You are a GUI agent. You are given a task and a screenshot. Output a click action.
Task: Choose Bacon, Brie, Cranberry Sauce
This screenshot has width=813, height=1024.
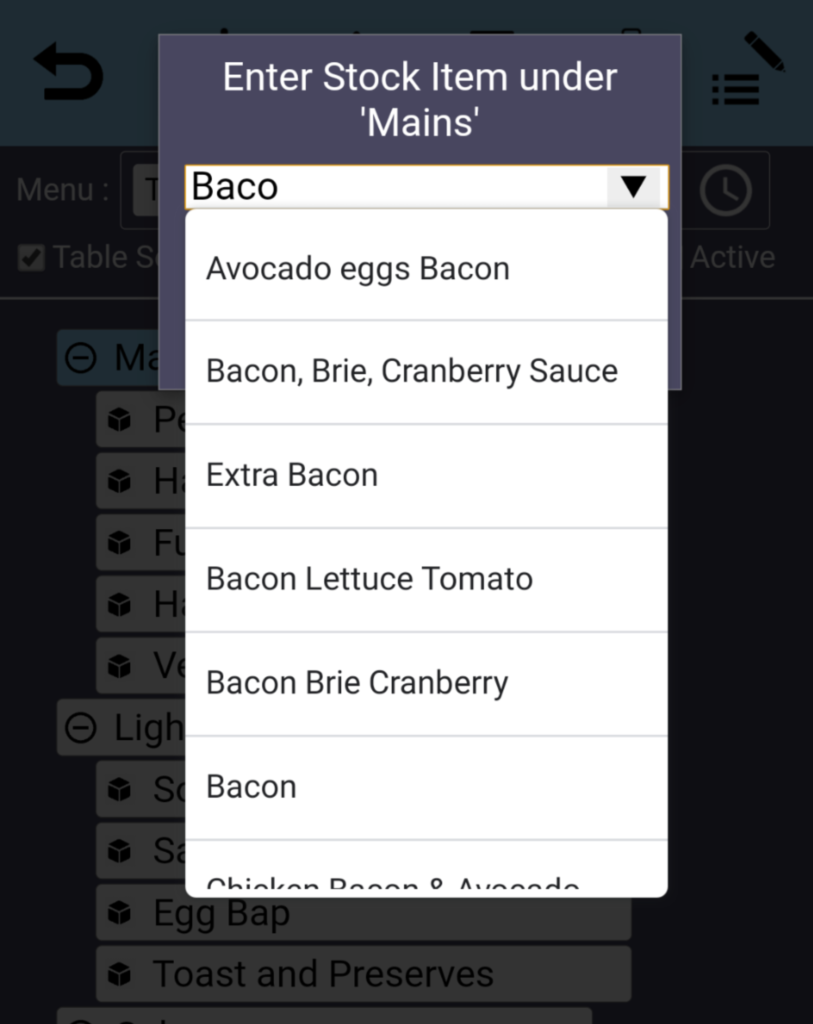pos(411,371)
